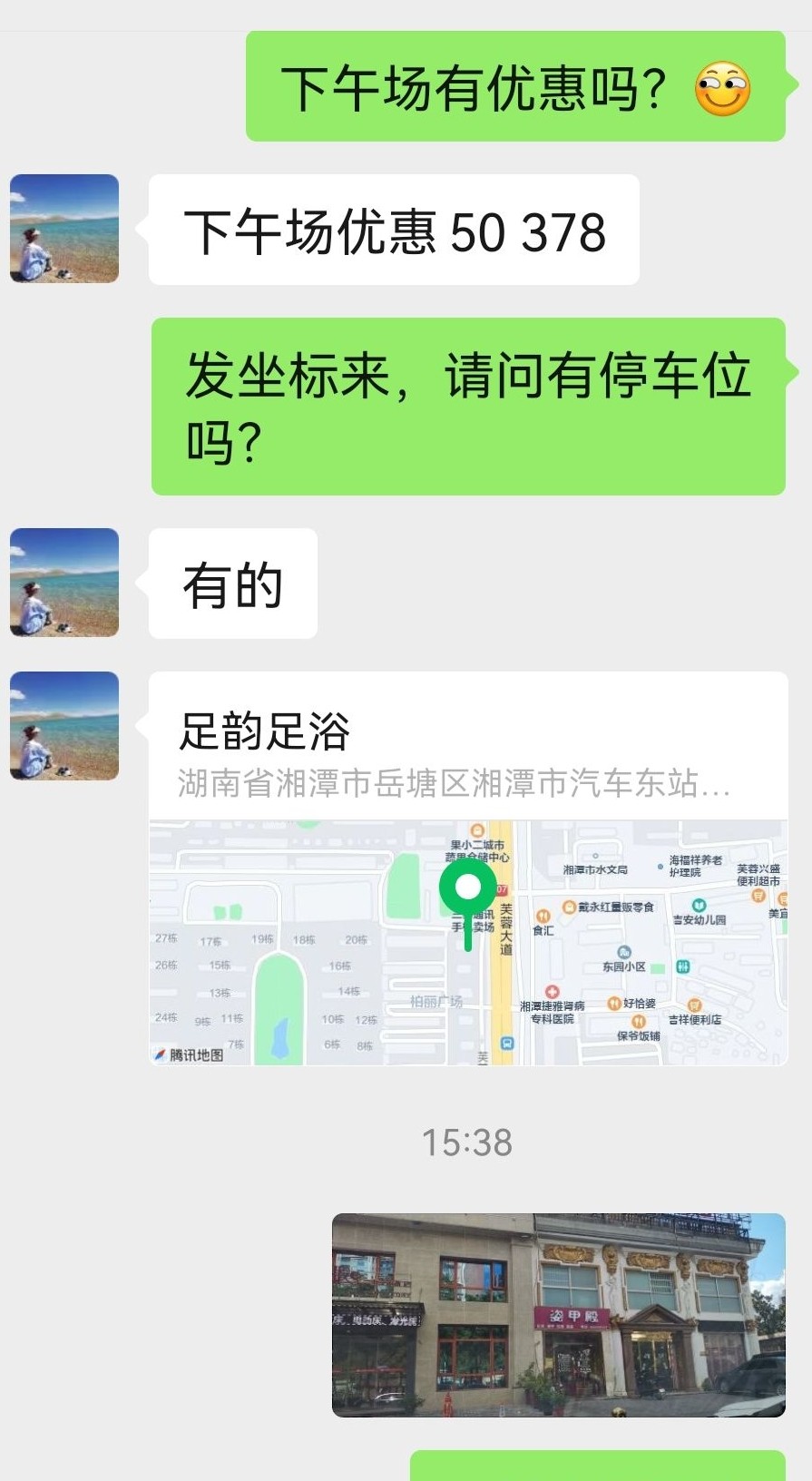The height and width of the screenshot is (1481, 812).
Task: Click the restaurant icon beside 保爷饭铺
Action: [x=639, y=1021]
